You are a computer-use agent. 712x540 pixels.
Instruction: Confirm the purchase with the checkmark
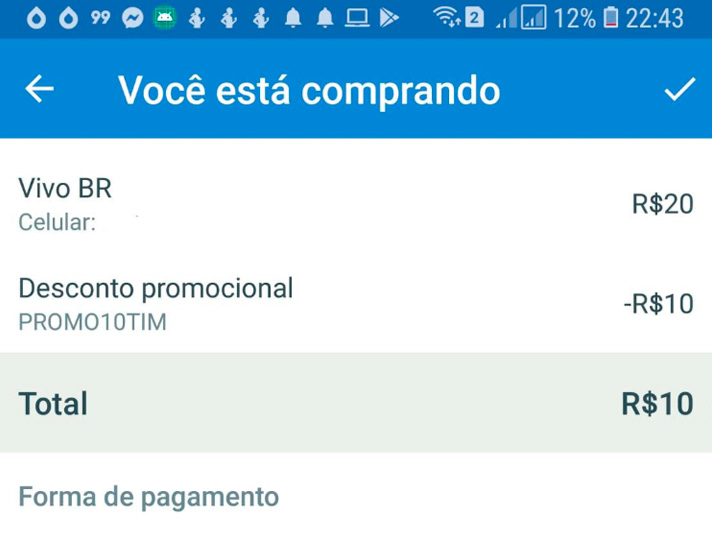click(679, 89)
